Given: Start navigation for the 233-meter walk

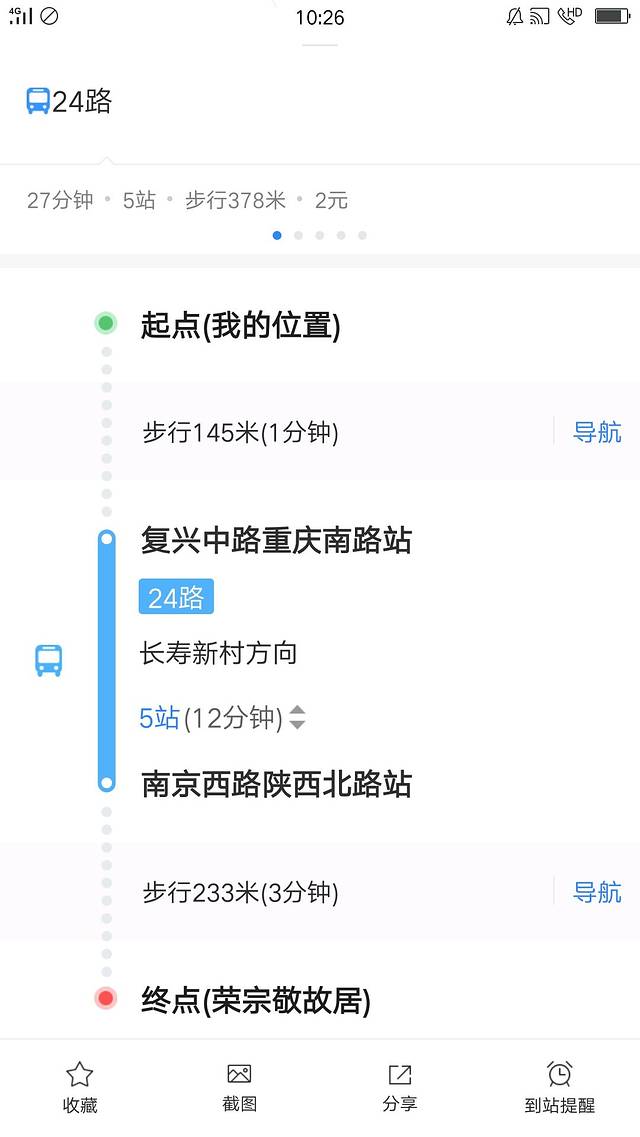Looking at the screenshot, I should click(x=596, y=892).
